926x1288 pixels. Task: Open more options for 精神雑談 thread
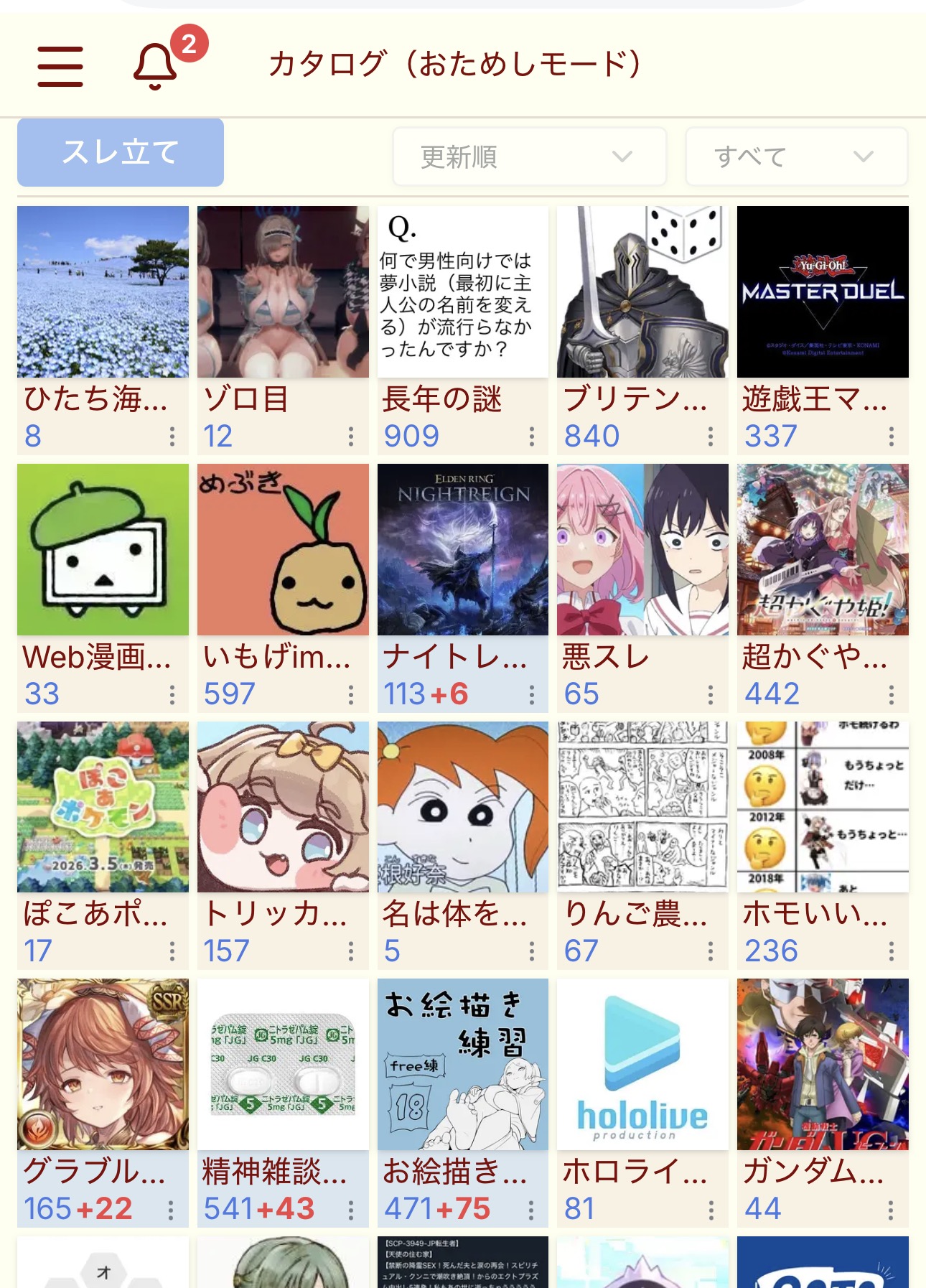point(351,1210)
